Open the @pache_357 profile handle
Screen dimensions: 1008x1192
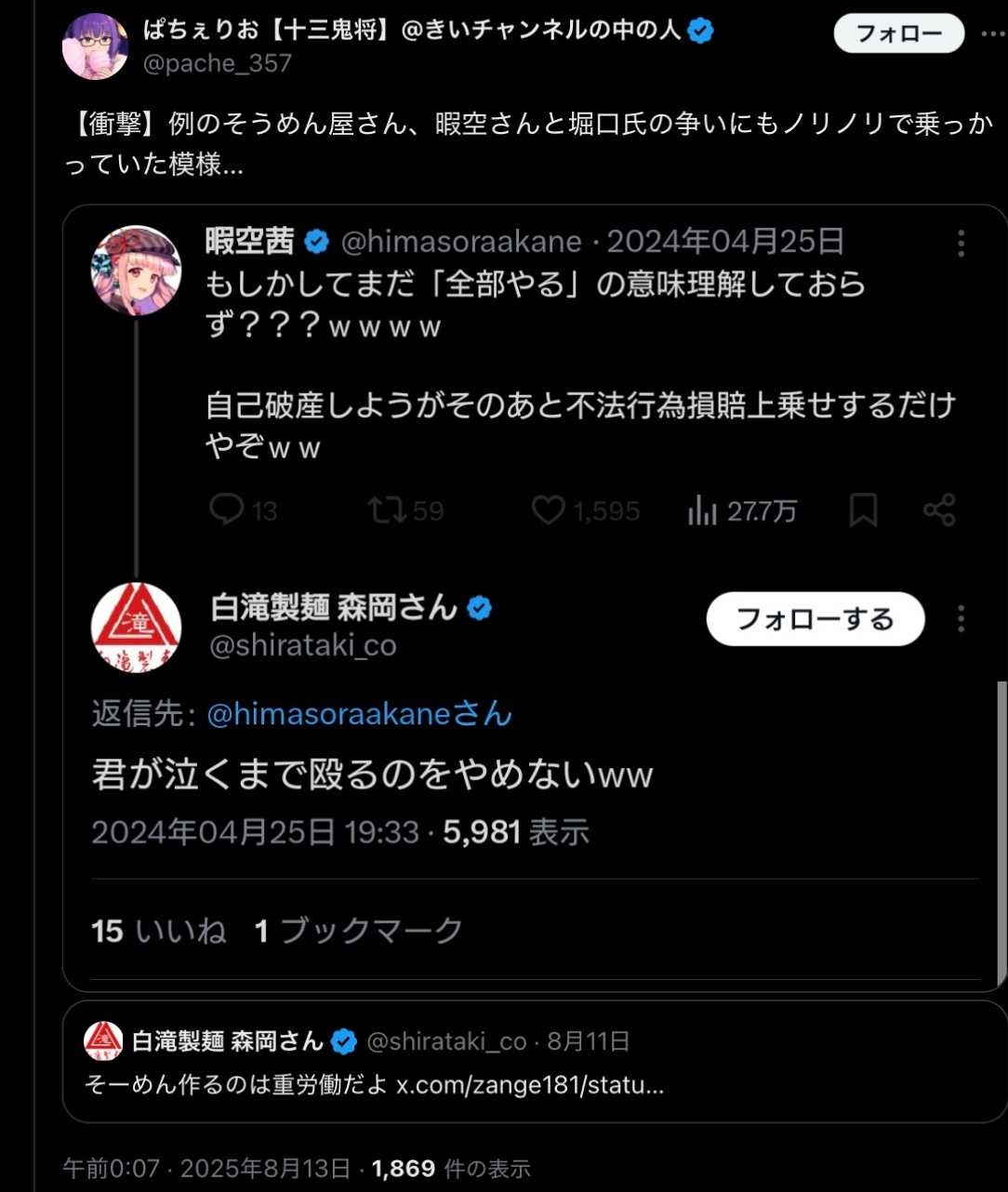pyautogui.click(x=217, y=63)
